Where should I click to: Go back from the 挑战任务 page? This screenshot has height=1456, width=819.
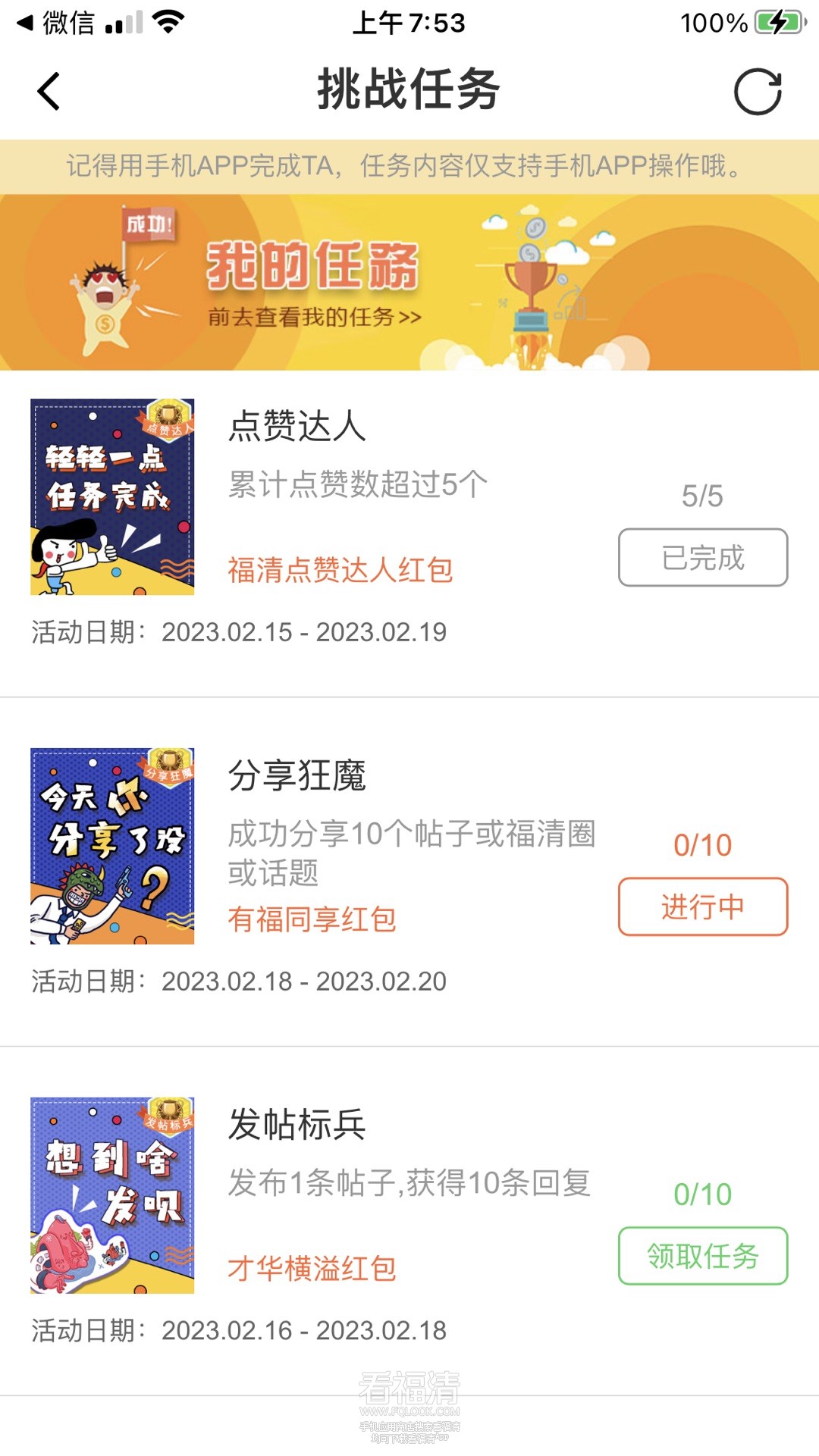coord(49,92)
